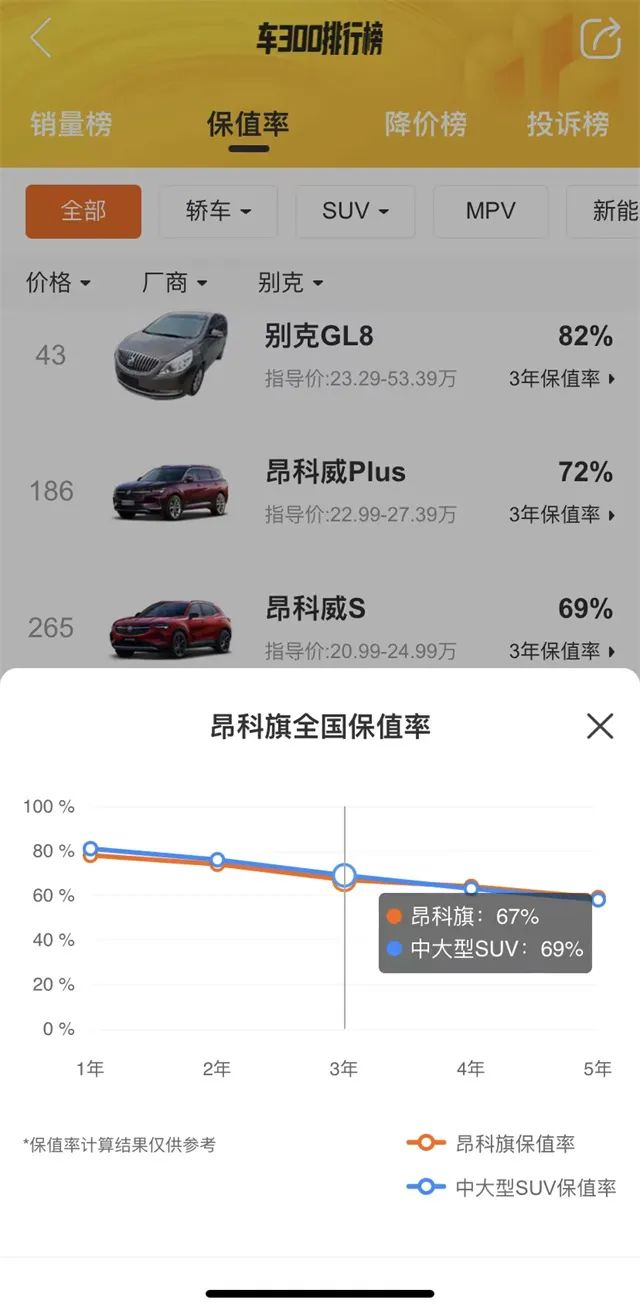The height and width of the screenshot is (1310, 640).
Task: Expand the 别克 brand dropdown
Action: coord(290,283)
